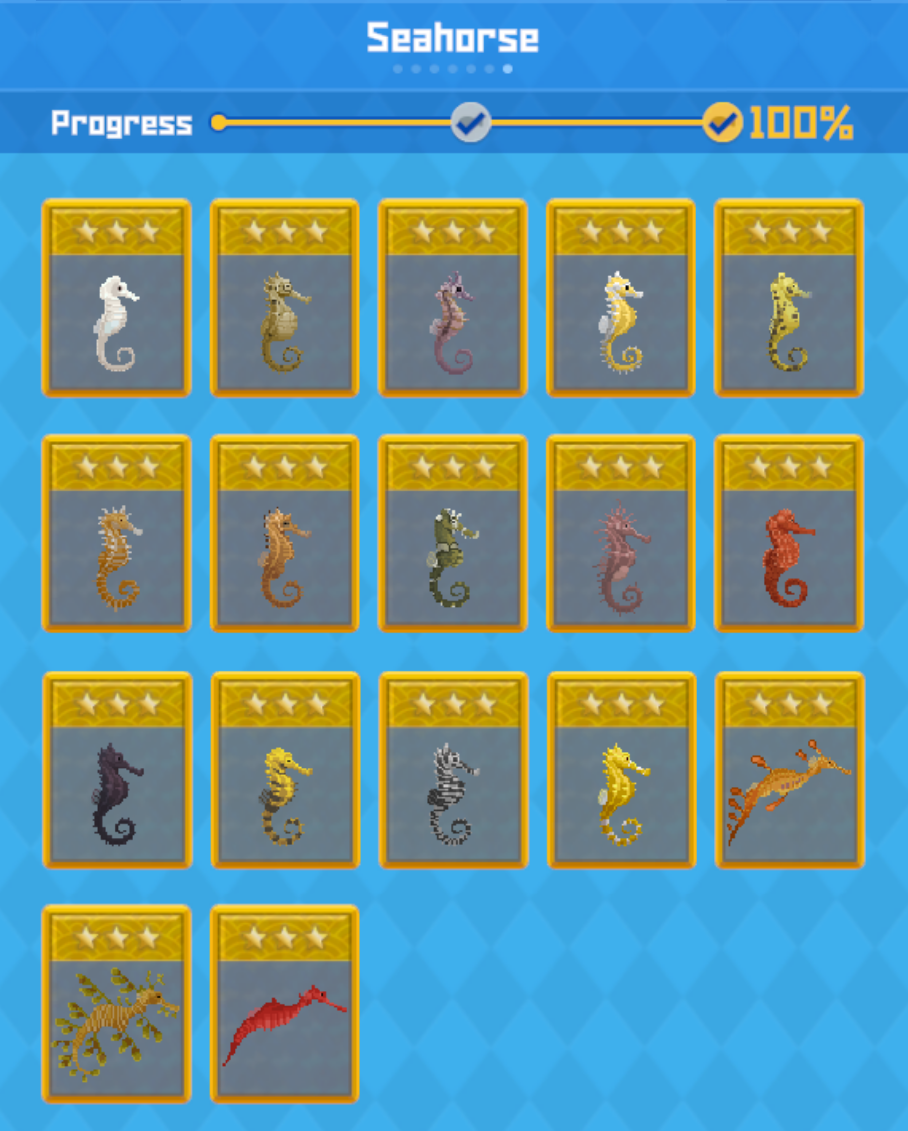Tap the page indicator dots under Seahorse
The width and height of the screenshot is (908, 1131).
453,69
